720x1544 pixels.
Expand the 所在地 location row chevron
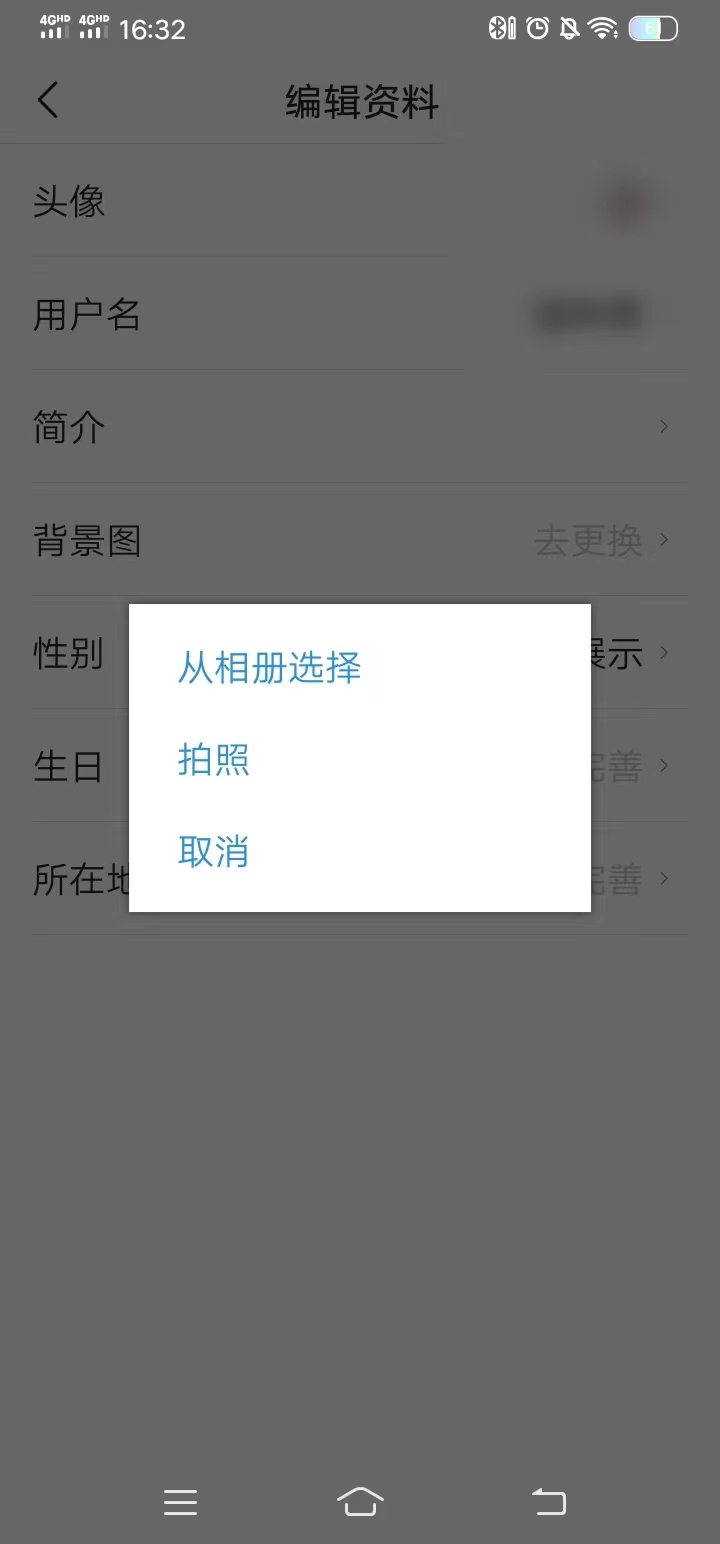coord(663,879)
